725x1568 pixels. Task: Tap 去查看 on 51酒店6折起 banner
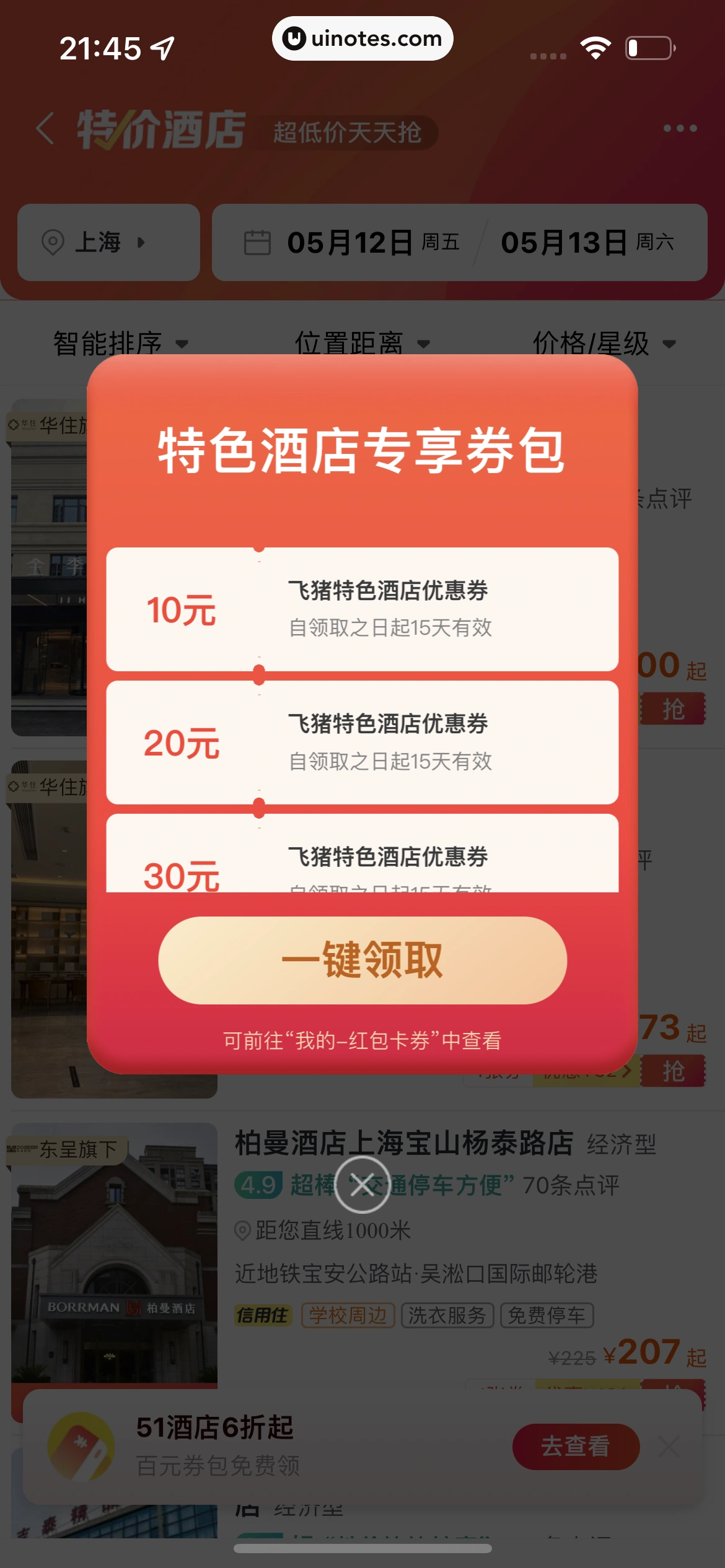click(575, 1446)
